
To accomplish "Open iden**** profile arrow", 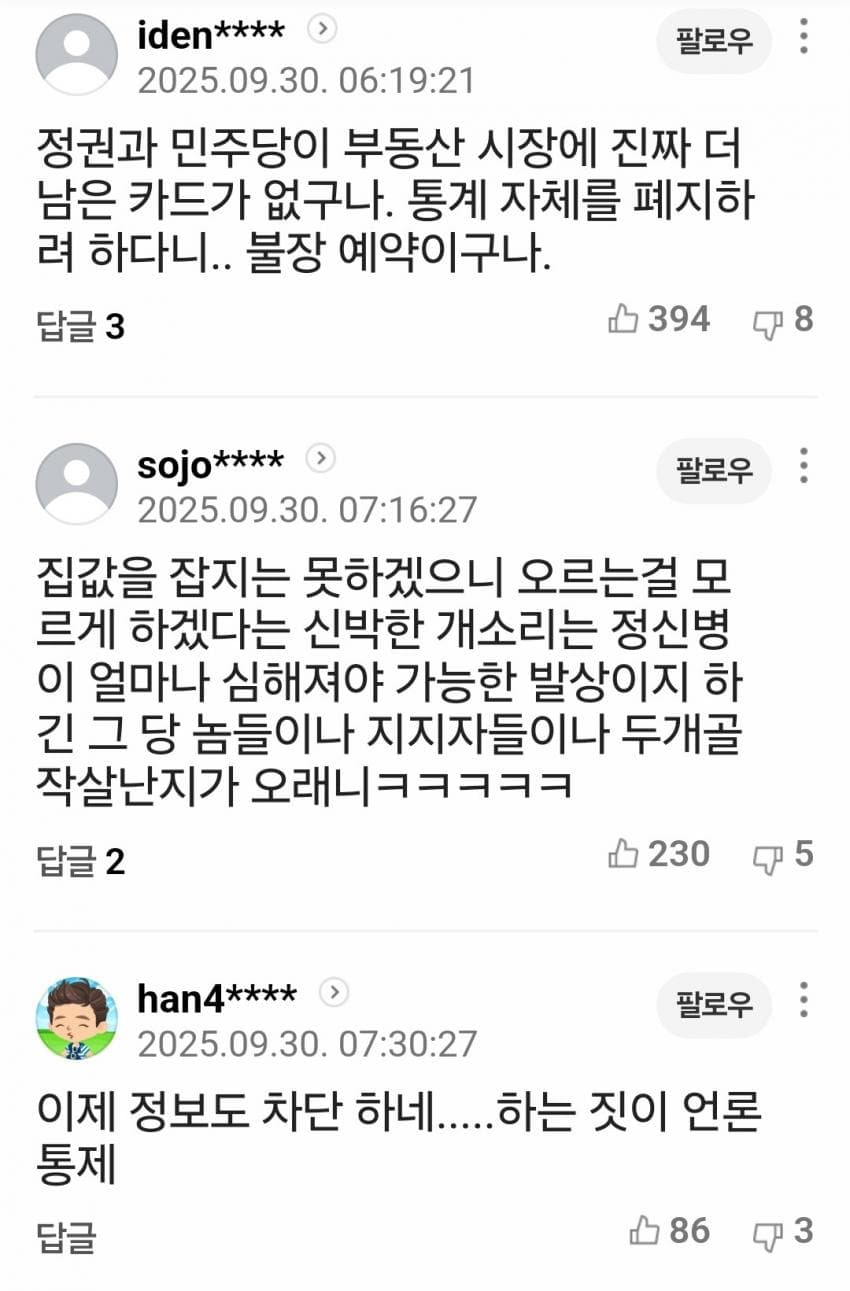I will pyautogui.click(x=322, y=29).
